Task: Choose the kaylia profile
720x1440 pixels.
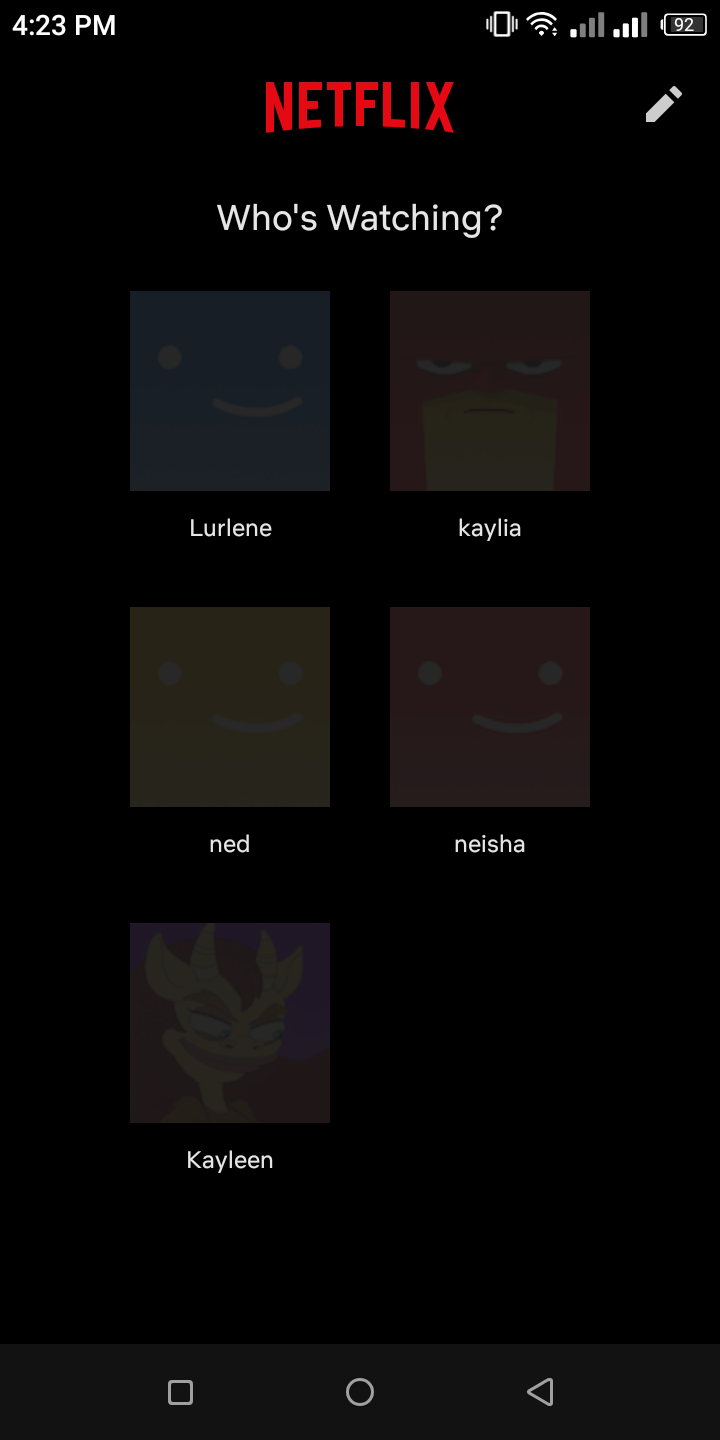Action: [x=490, y=391]
